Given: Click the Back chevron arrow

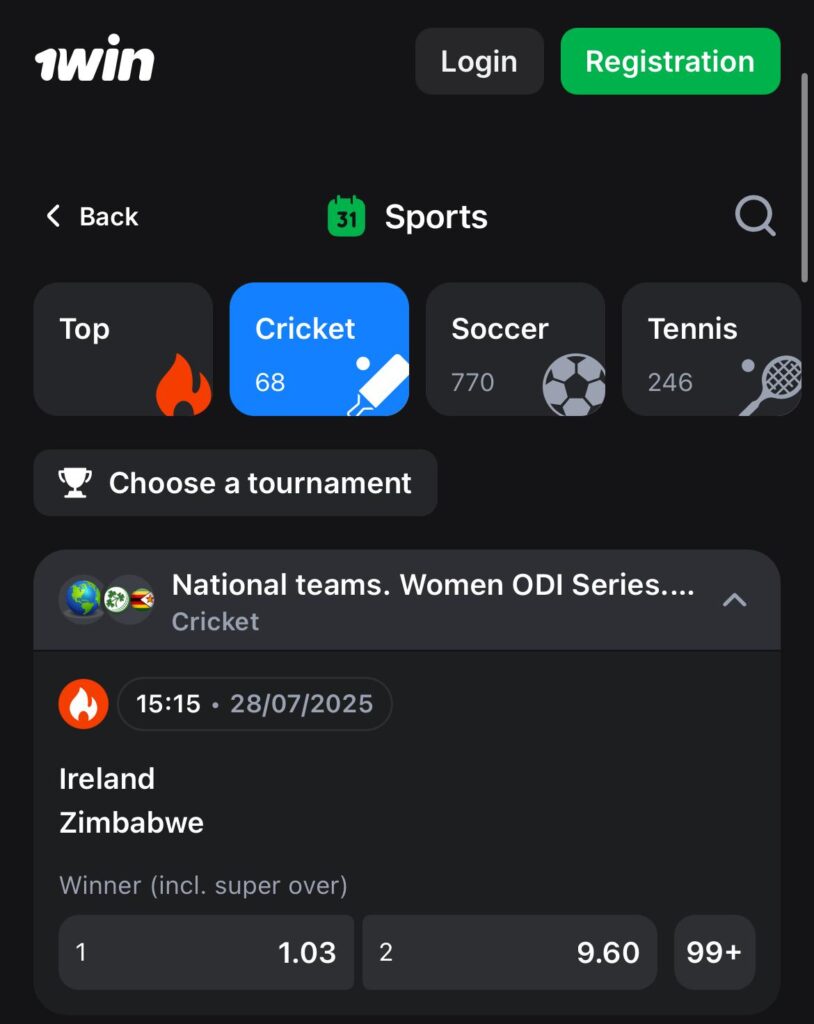Looking at the screenshot, I should pos(53,216).
